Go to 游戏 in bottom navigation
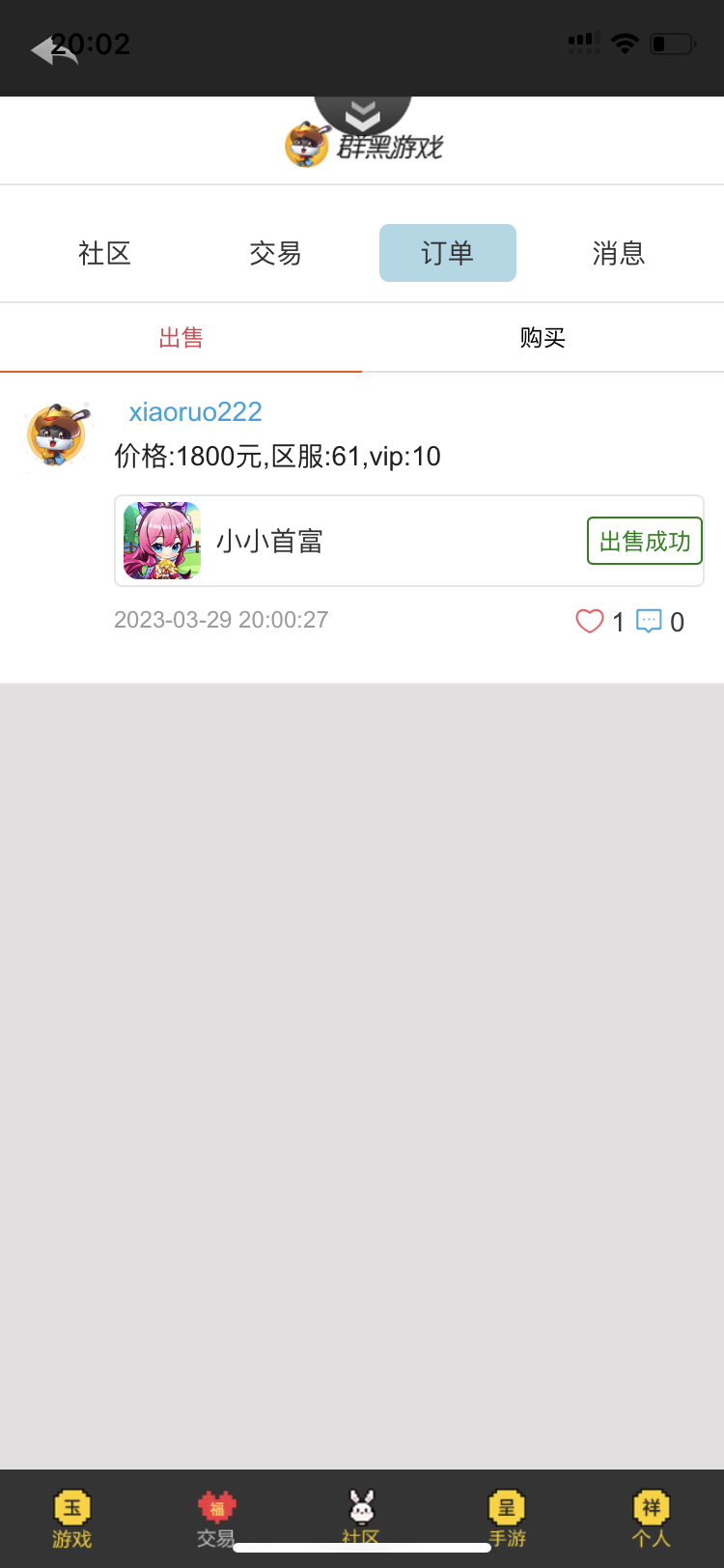Viewport: 724px width, 1568px height. click(72, 1518)
